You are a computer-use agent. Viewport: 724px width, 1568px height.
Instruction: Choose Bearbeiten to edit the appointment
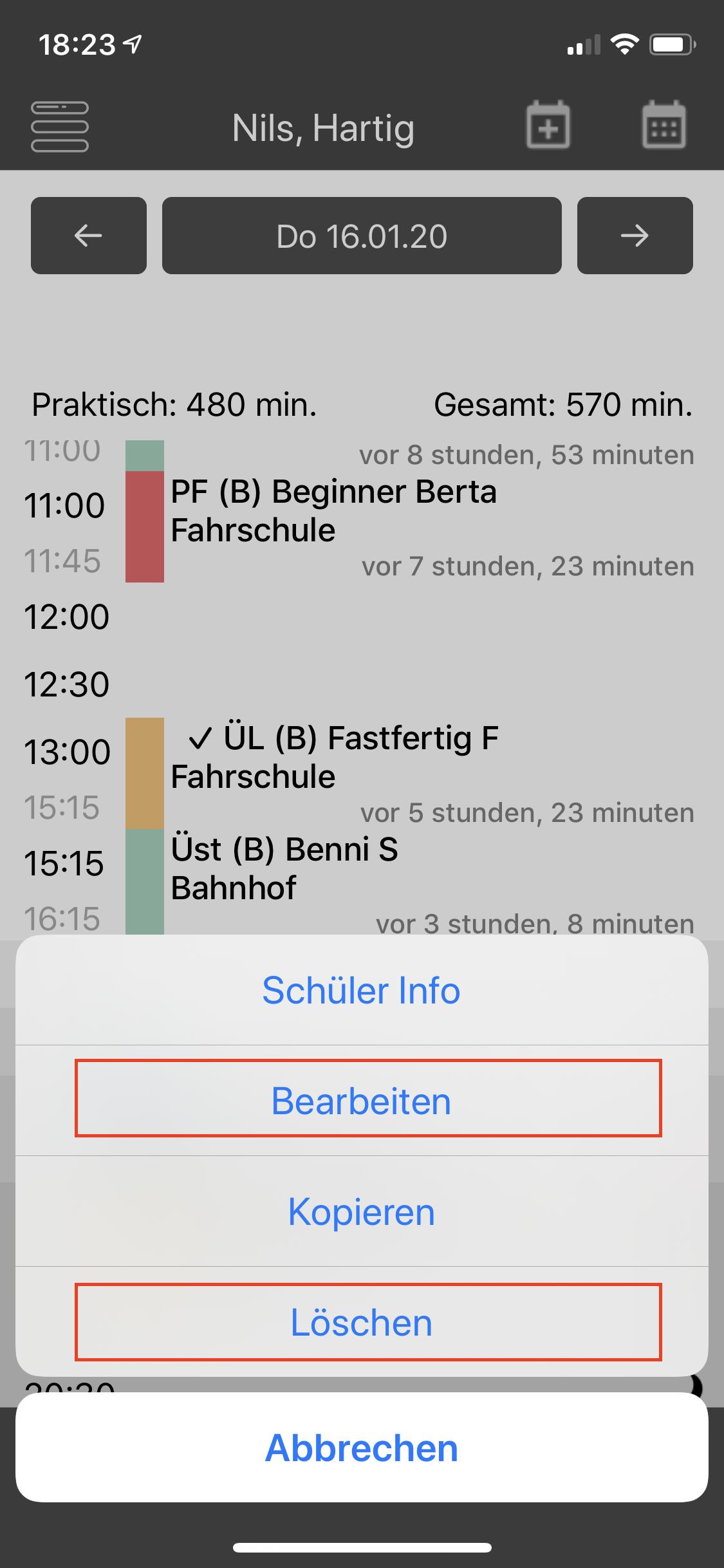361,1101
